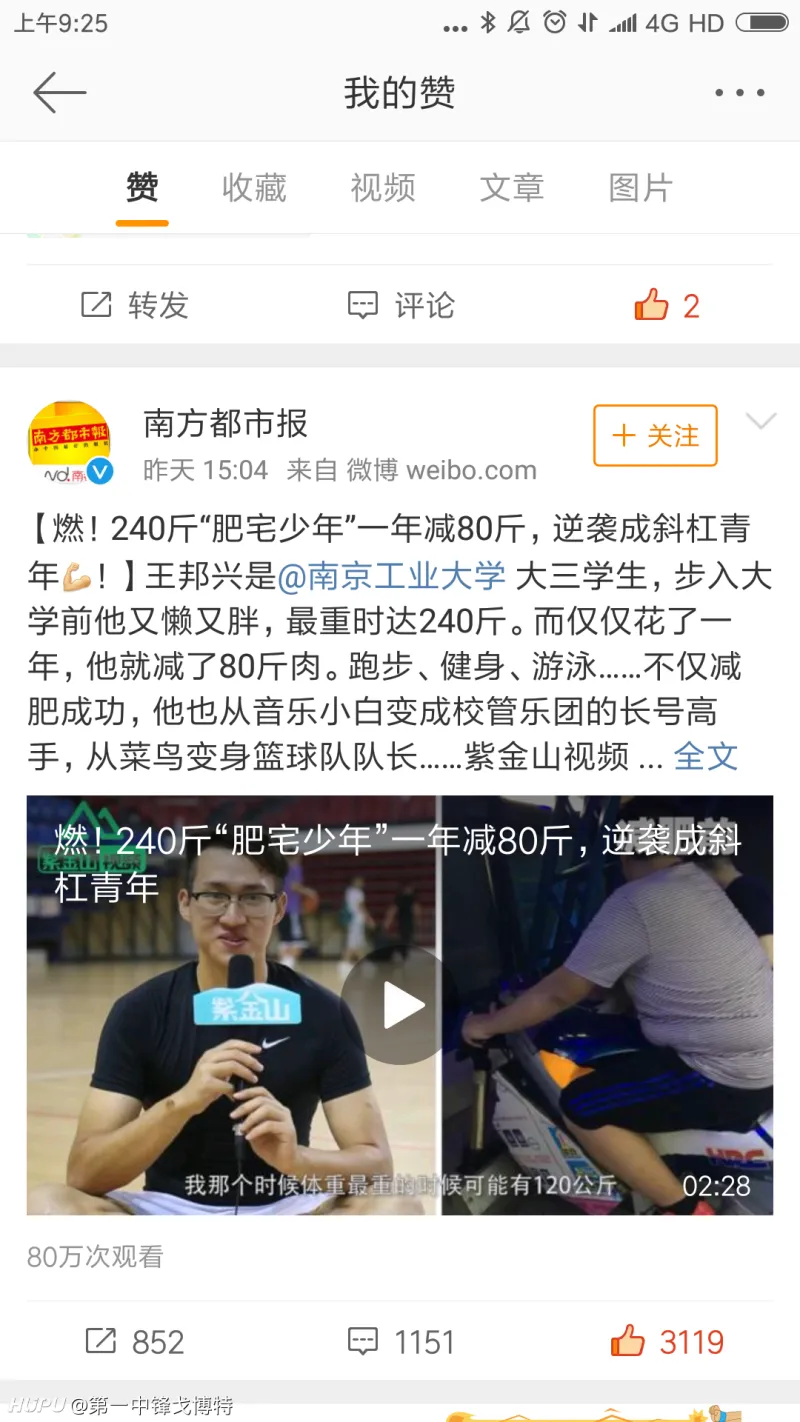Expand the post options chevron
This screenshot has width=800, height=1422.
pyautogui.click(x=761, y=422)
